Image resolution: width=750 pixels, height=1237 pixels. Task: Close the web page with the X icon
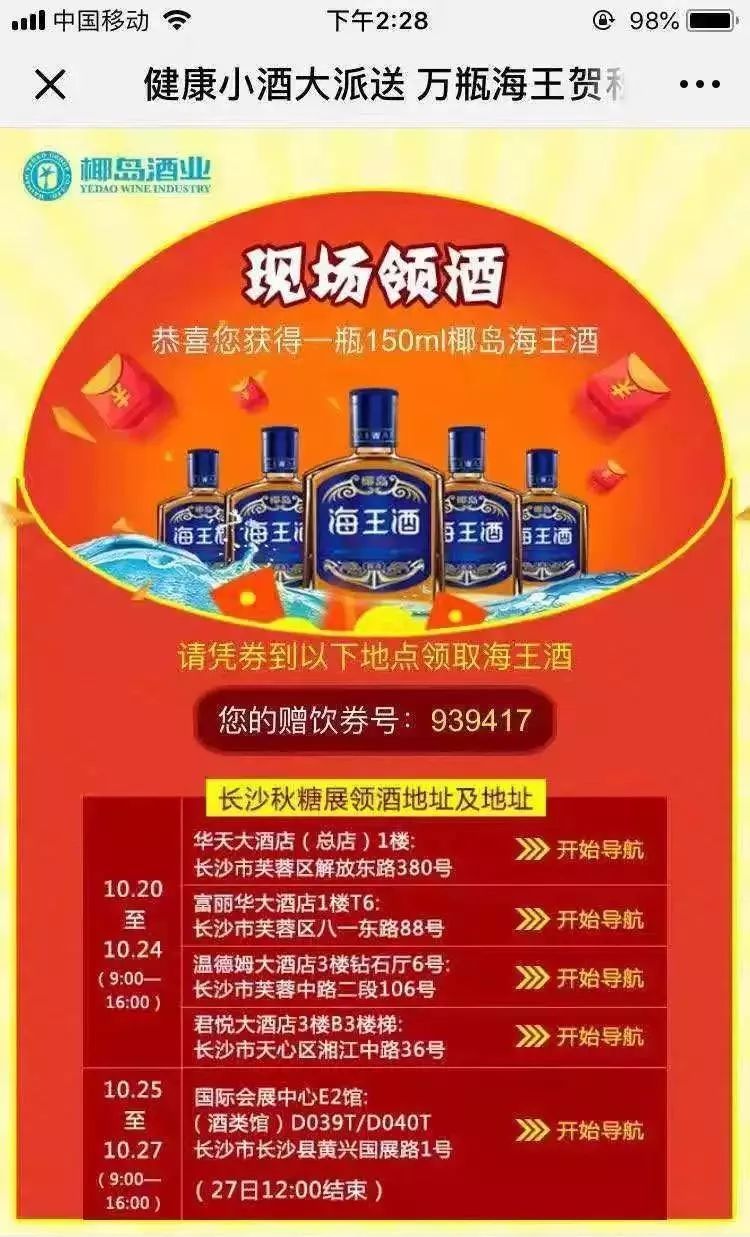tap(50, 86)
